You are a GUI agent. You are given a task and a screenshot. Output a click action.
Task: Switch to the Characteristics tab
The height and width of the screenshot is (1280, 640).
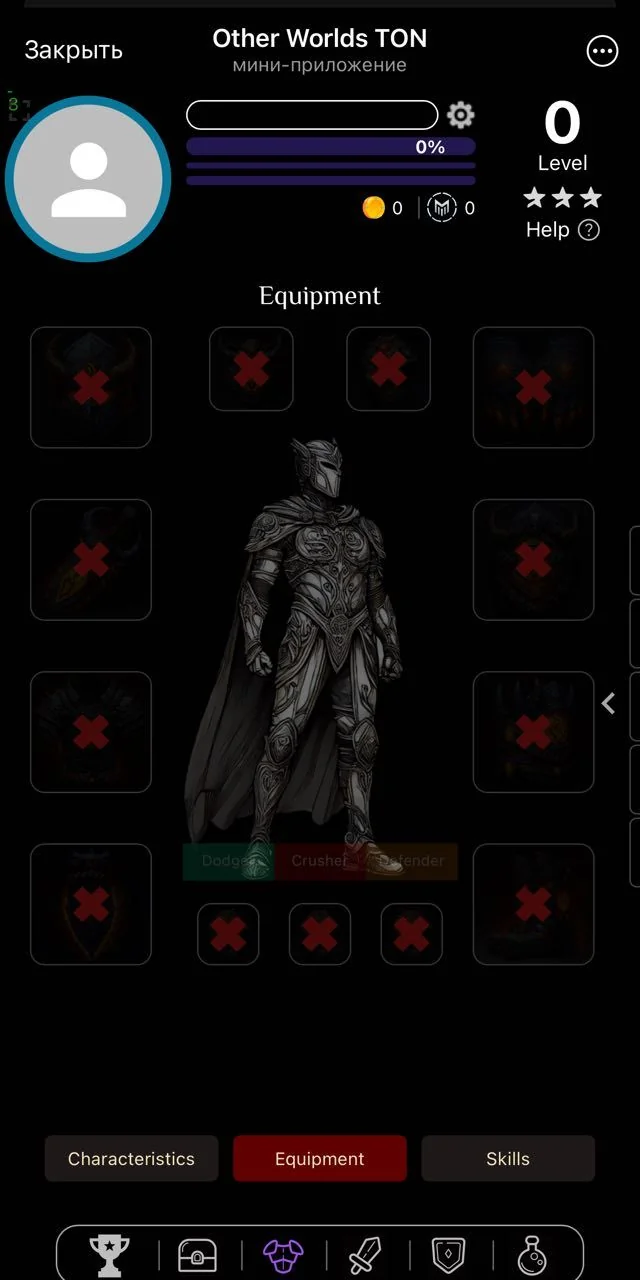pos(131,1159)
